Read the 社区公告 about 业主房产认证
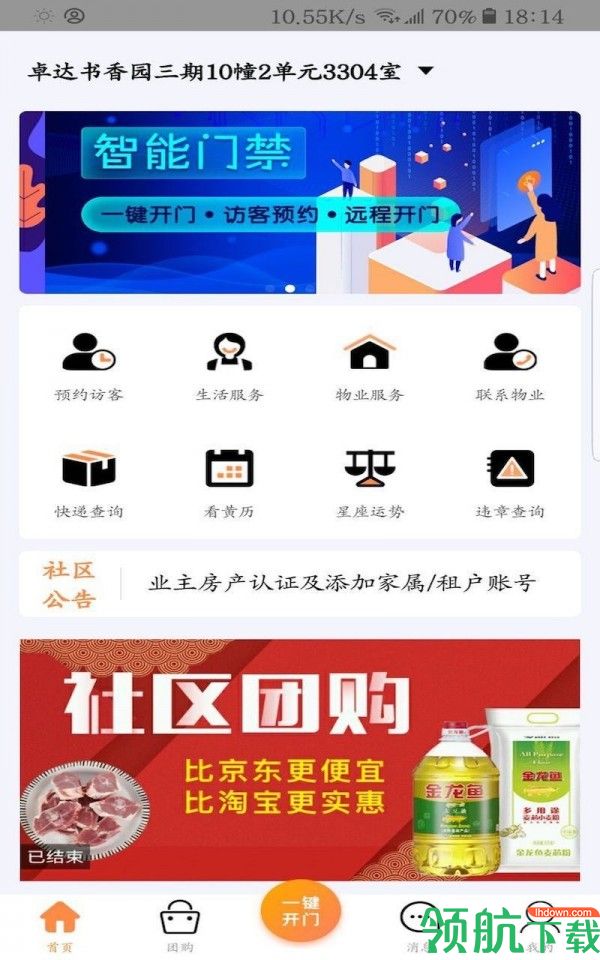Viewport: 600px width, 960px height. point(342,584)
